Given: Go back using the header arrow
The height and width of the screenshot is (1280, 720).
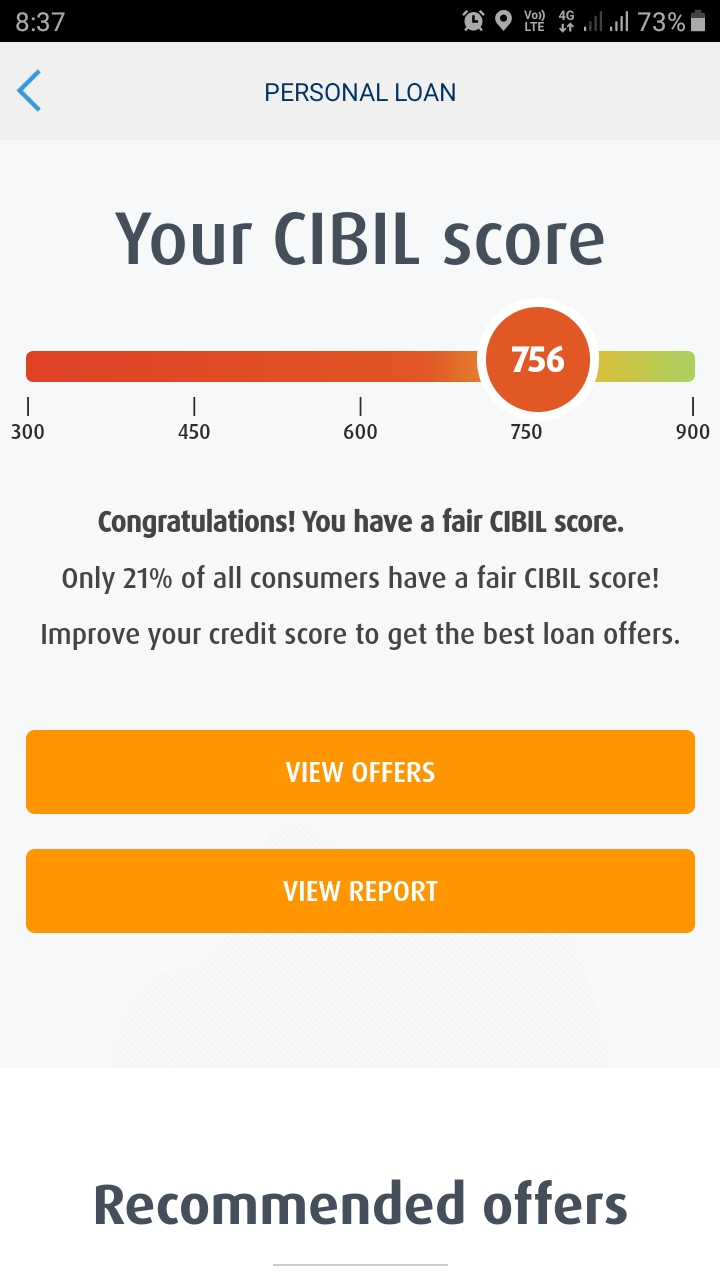Looking at the screenshot, I should tap(29, 91).
